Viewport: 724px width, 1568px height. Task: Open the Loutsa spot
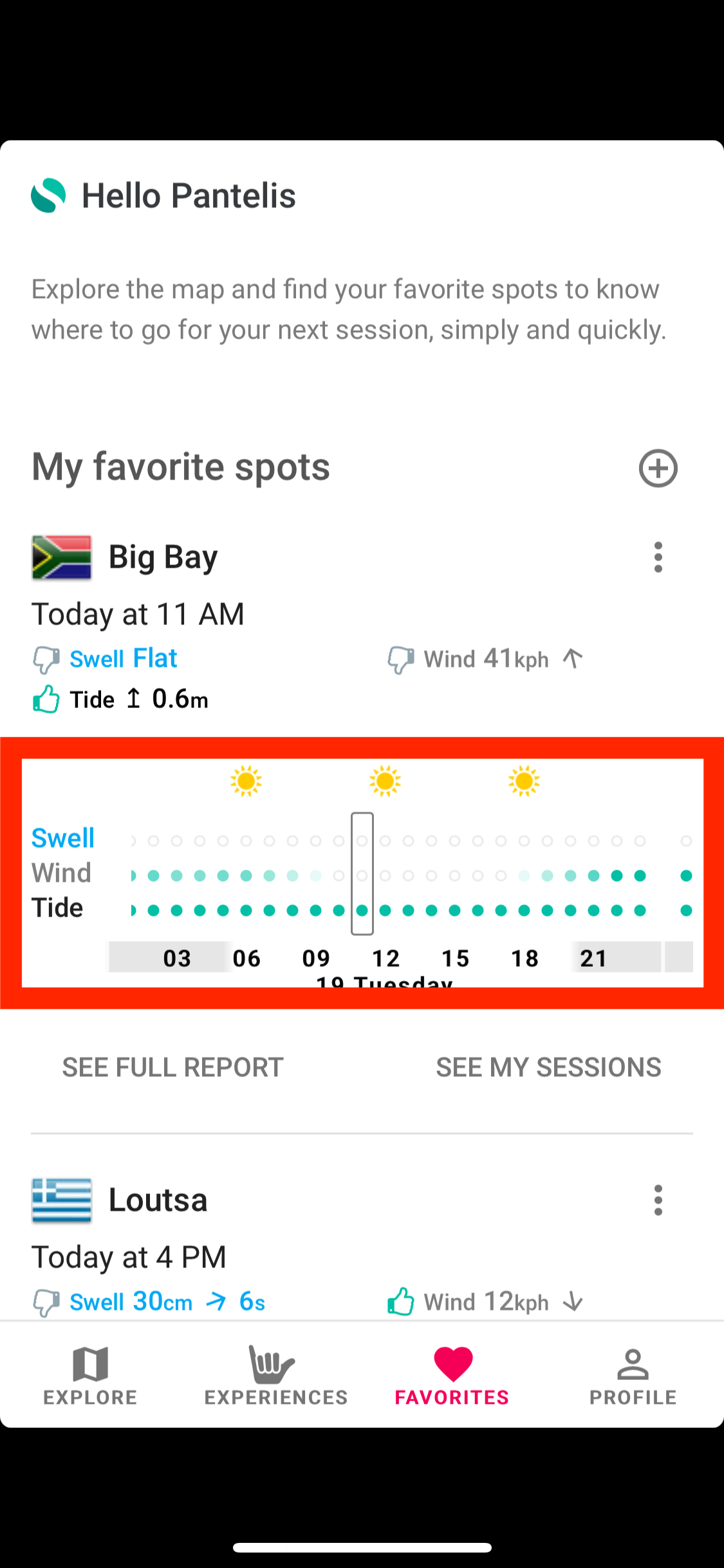[158, 1200]
